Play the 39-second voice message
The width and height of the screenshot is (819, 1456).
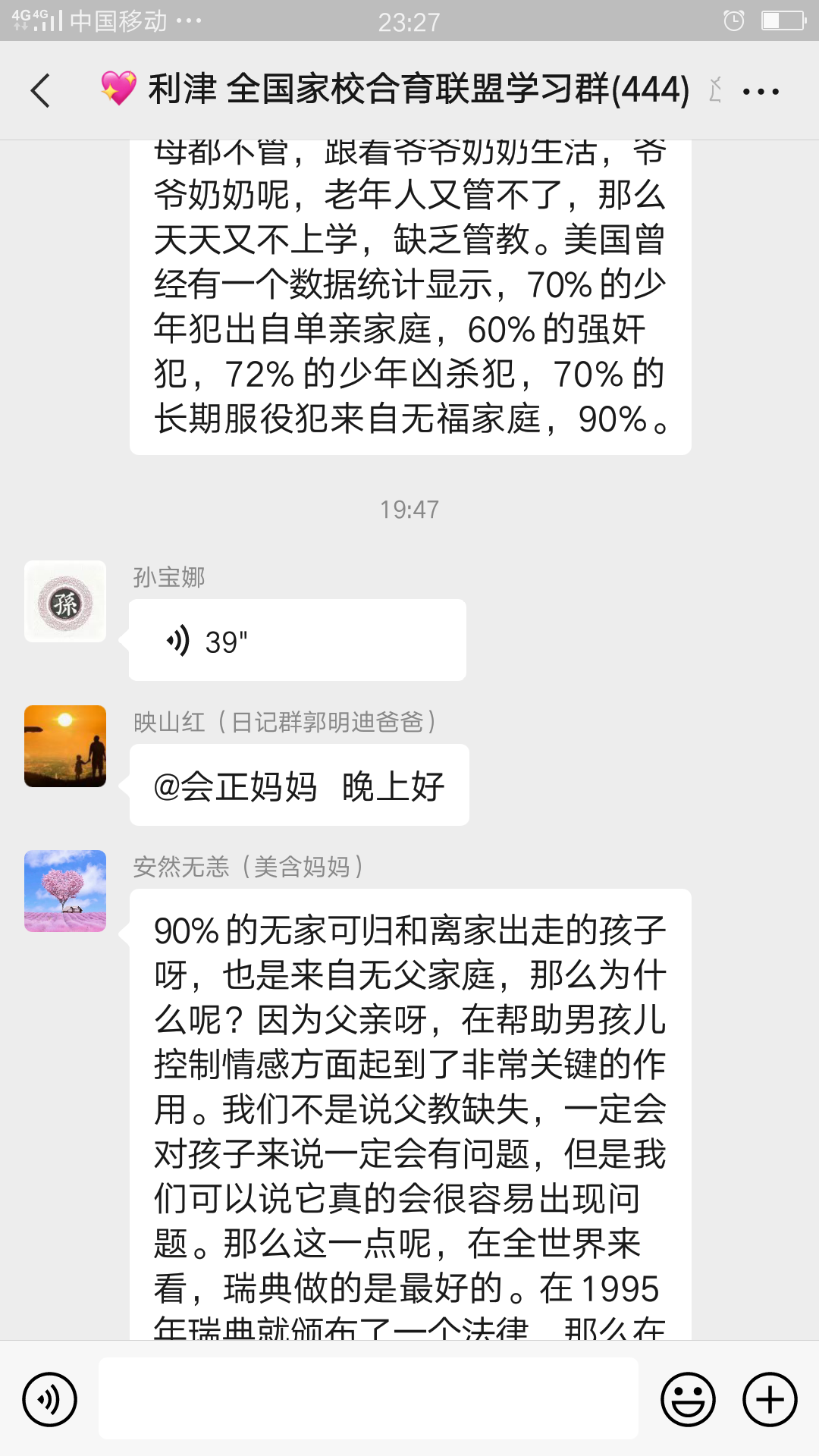(296, 639)
